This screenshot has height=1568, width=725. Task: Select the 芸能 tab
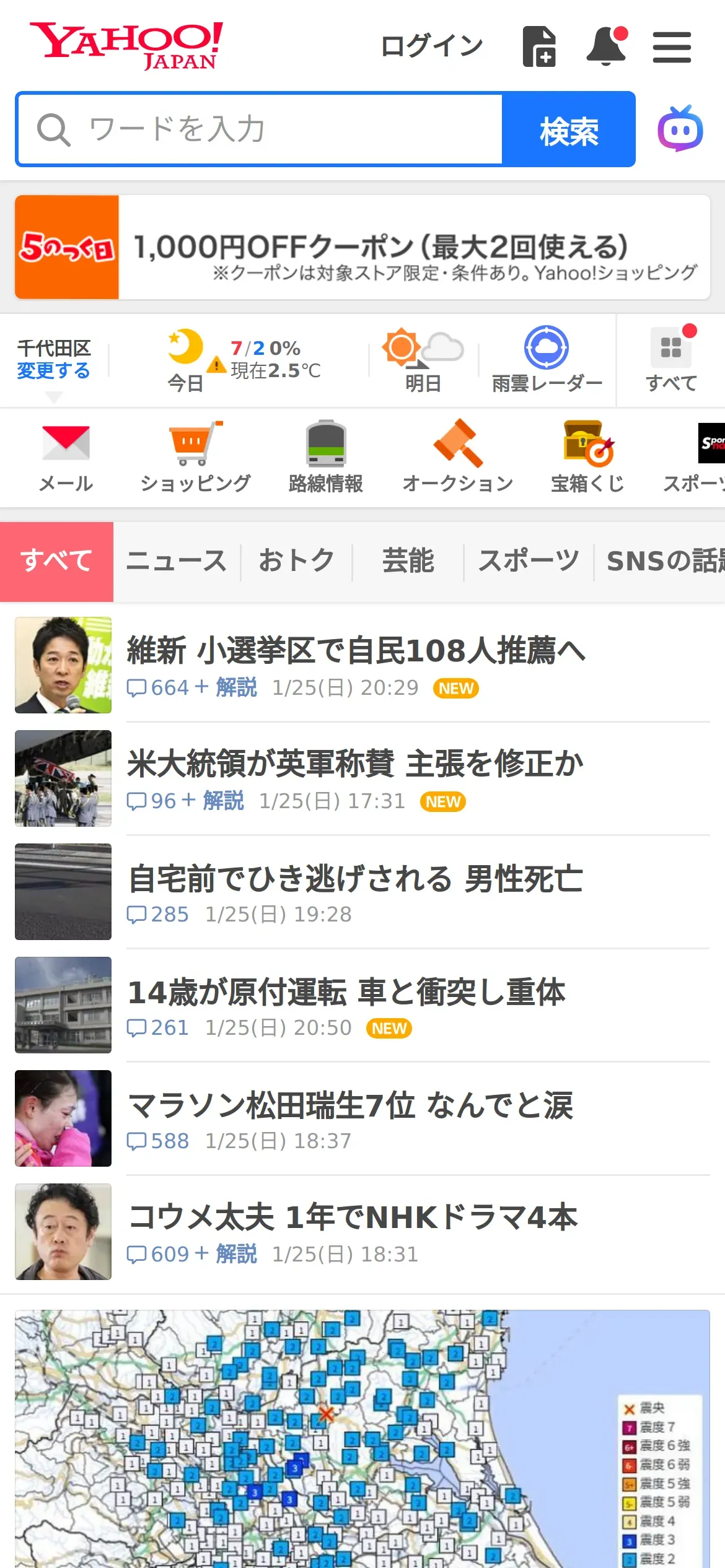pos(408,561)
